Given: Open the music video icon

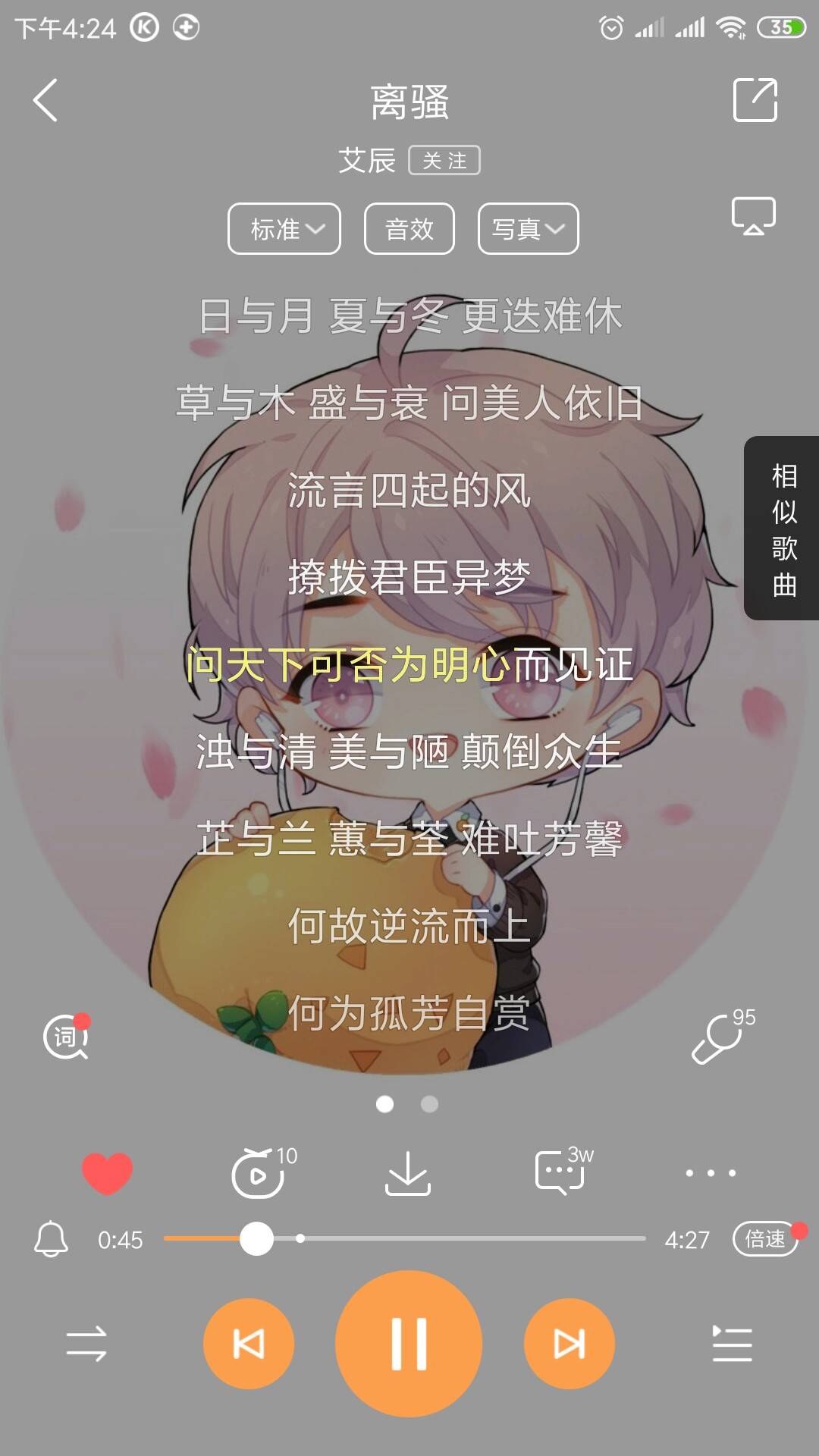Looking at the screenshot, I should click(259, 1174).
